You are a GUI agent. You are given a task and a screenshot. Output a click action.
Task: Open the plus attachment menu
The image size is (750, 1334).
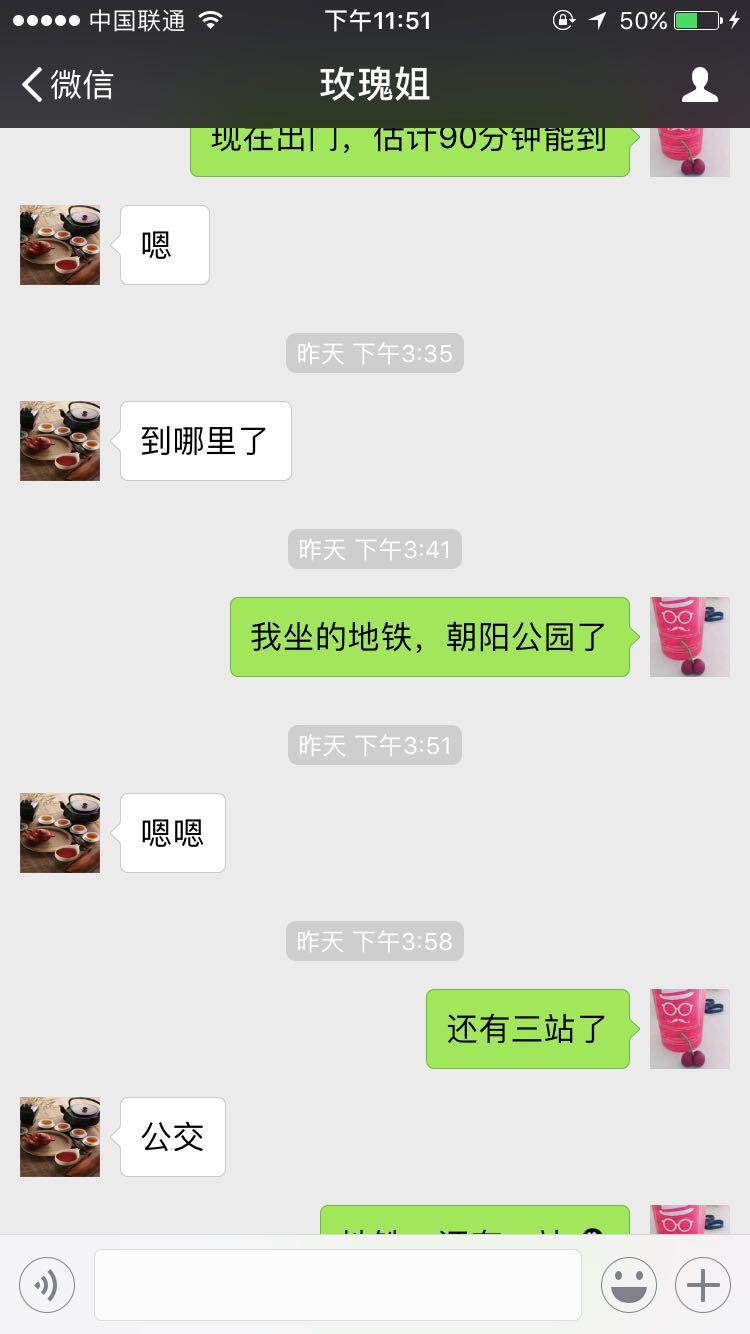point(703,1285)
